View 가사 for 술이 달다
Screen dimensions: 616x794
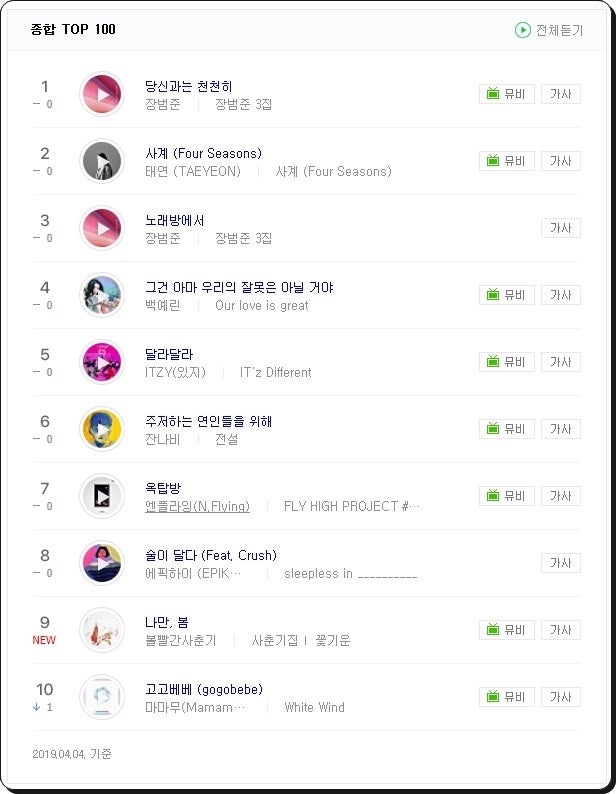(560, 563)
